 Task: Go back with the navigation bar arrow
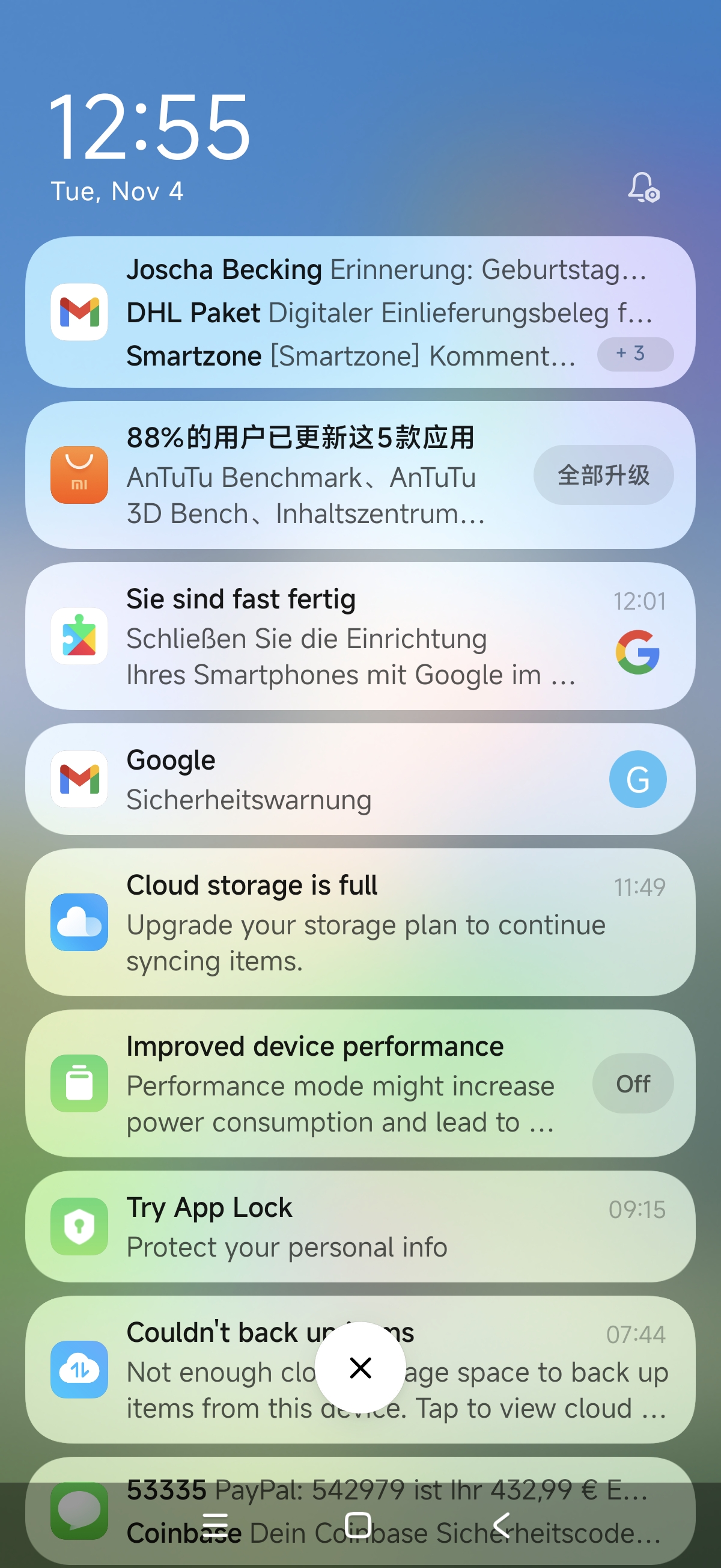[501, 1525]
